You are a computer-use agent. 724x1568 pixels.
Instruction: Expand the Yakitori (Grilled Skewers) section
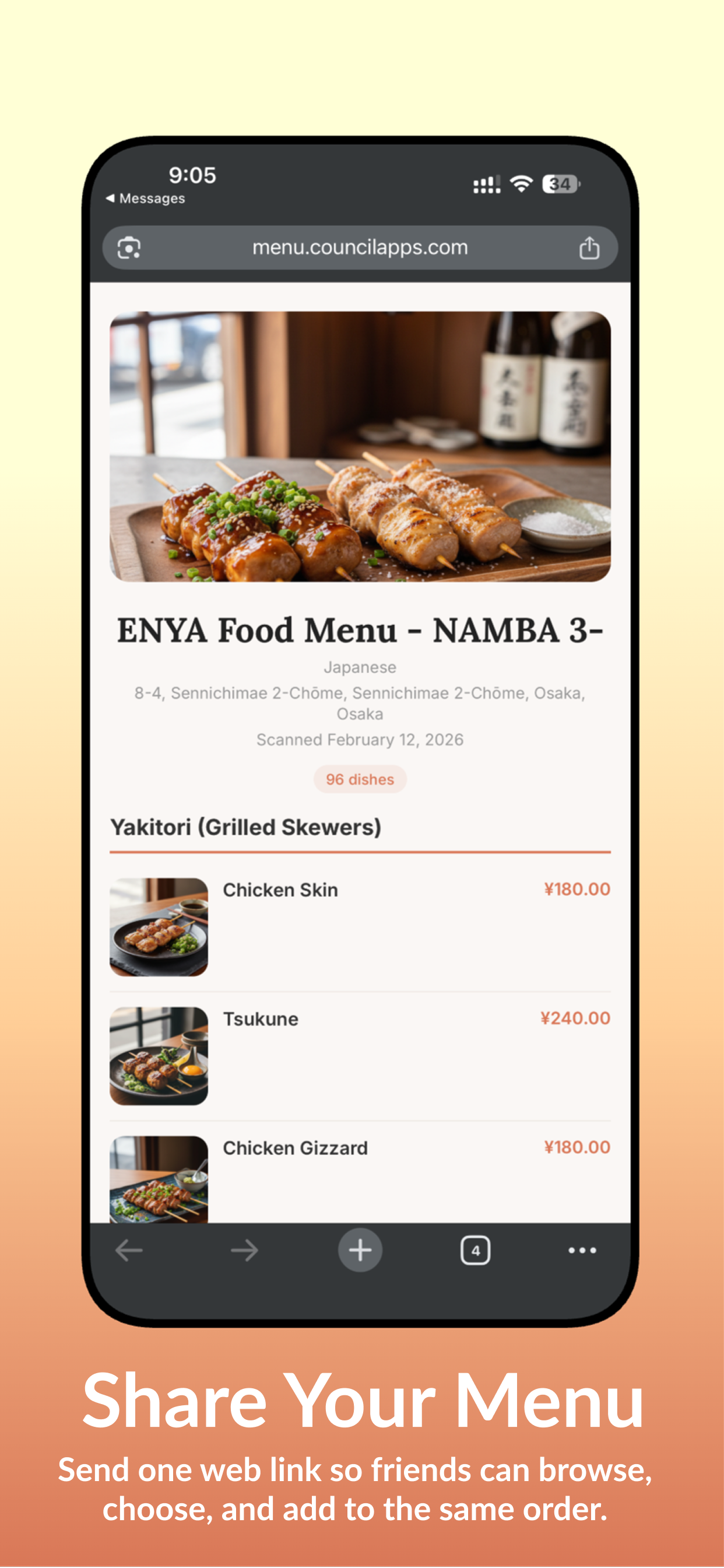coord(246,827)
